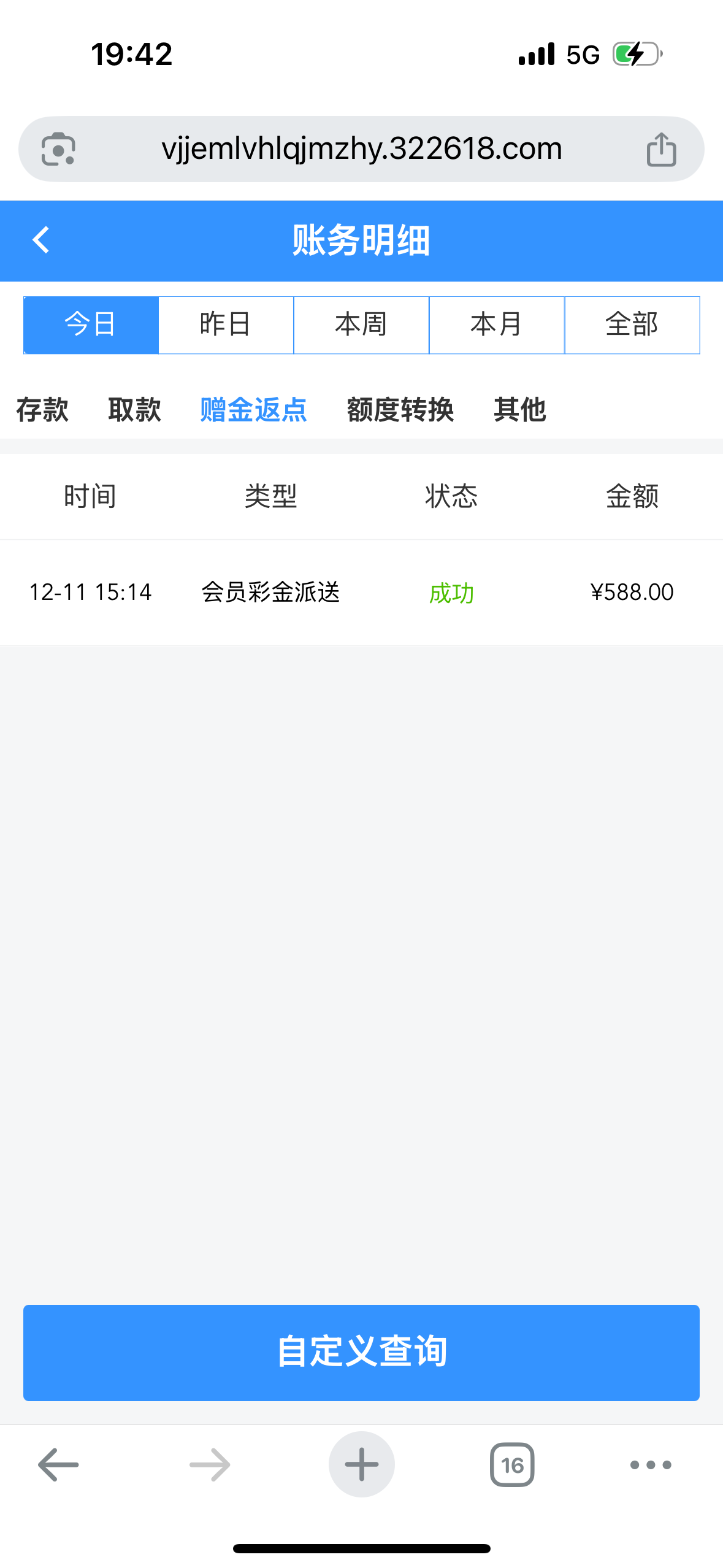The width and height of the screenshot is (723, 1568).
Task: Tap the grayed forward navigation arrow
Action: click(208, 1464)
